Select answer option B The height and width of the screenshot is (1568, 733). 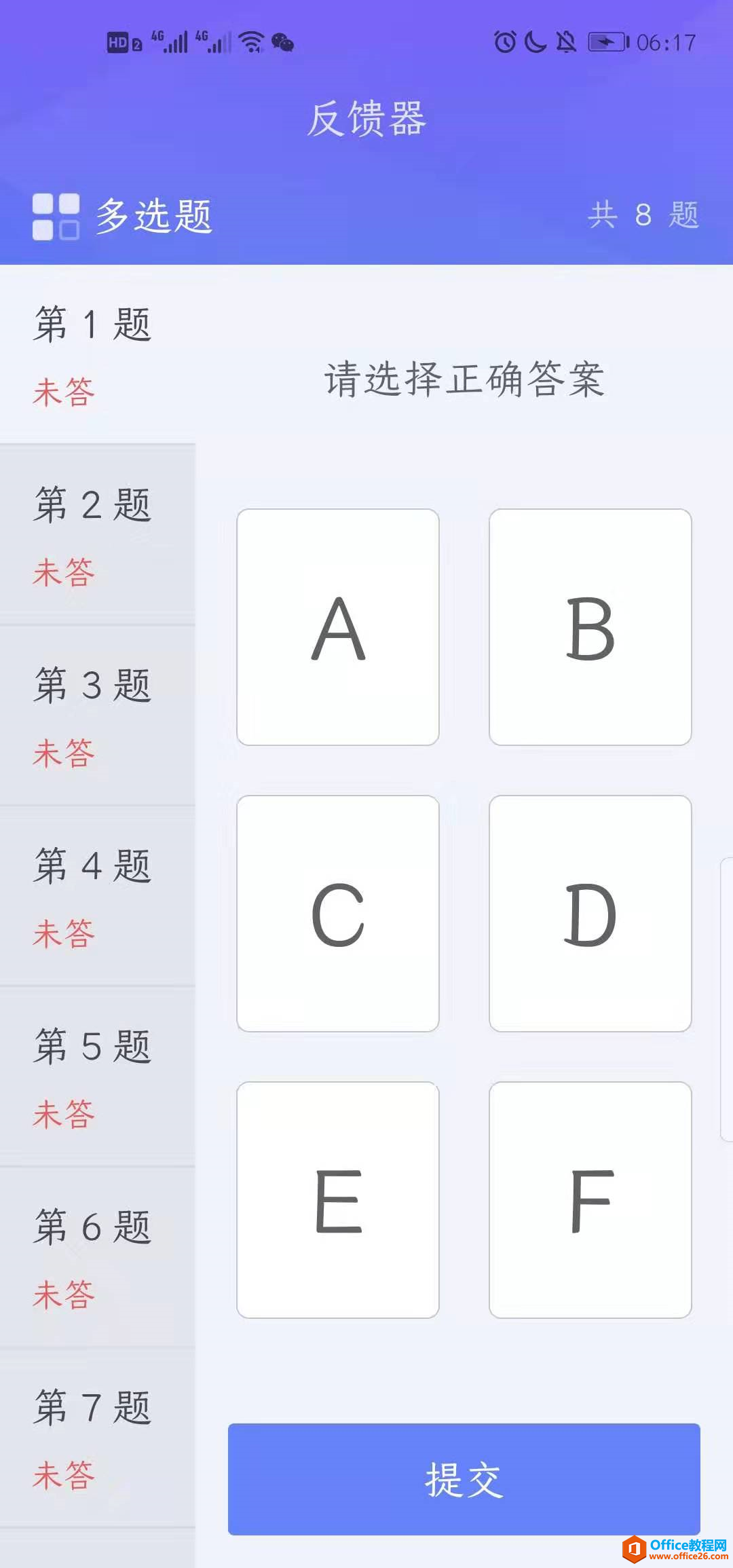pos(590,627)
